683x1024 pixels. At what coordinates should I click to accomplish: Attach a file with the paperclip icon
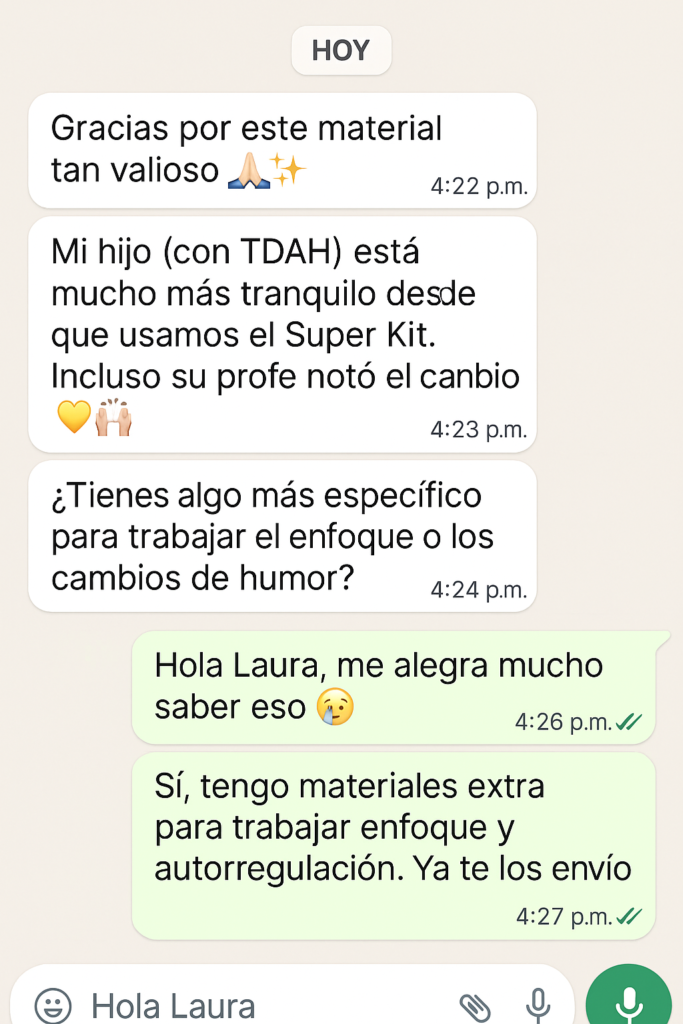tap(473, 1005)
